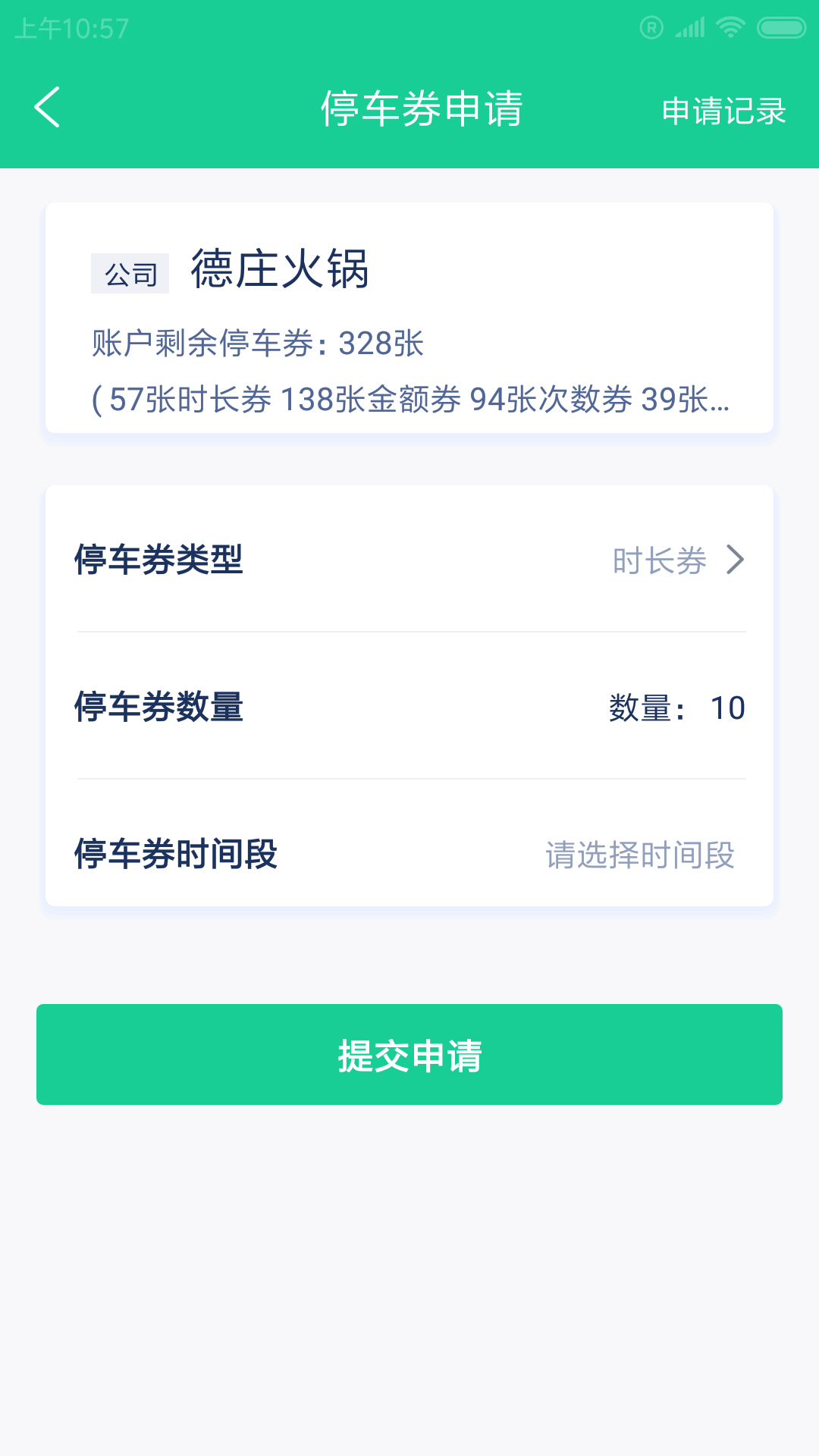This screenshot has height=1456, width=819.
Task: Tap the 公司 badge next to company name
Action: click(129, 274)
